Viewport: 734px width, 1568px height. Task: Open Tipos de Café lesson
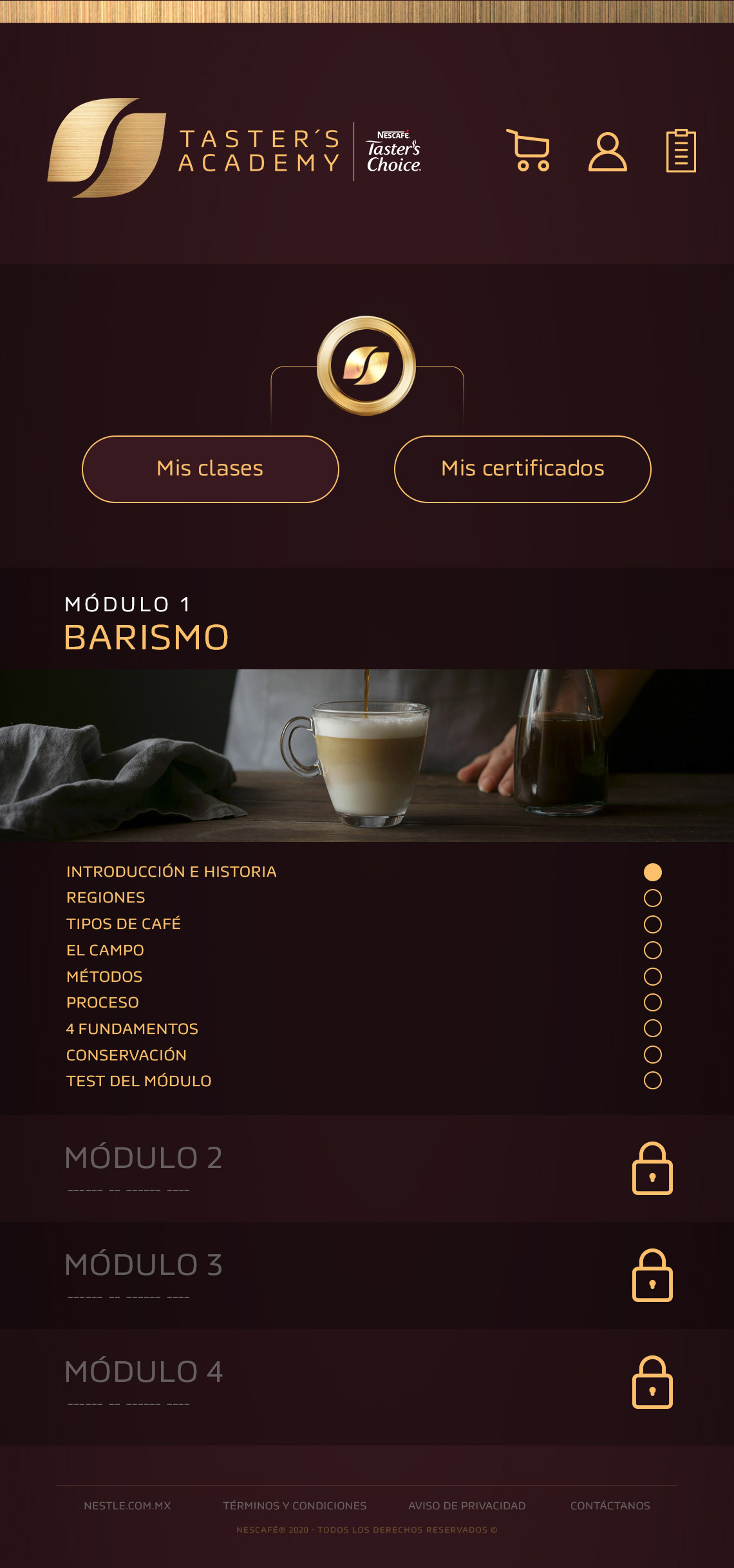tap(124, 924)
